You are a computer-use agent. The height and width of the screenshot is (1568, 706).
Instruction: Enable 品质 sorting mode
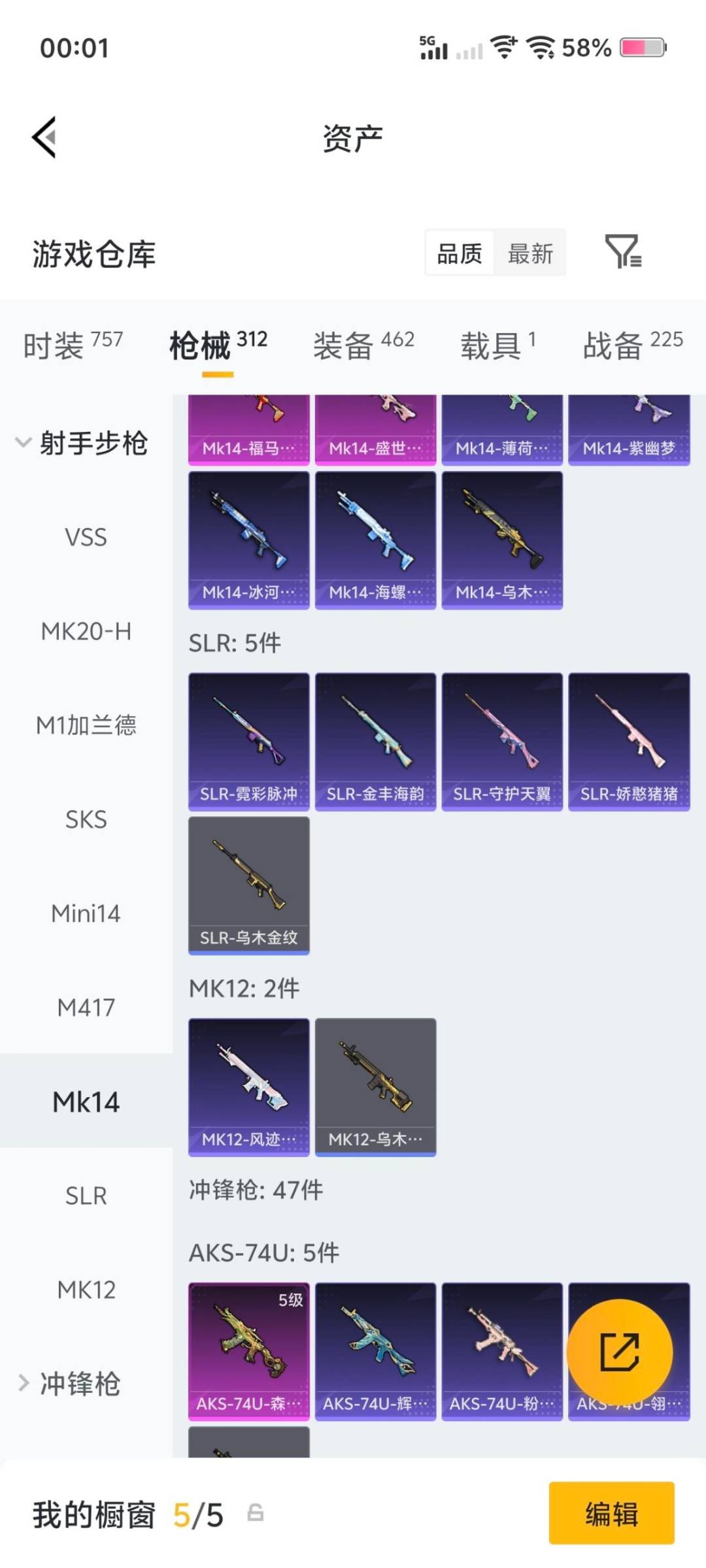click(x=459, y=253)
